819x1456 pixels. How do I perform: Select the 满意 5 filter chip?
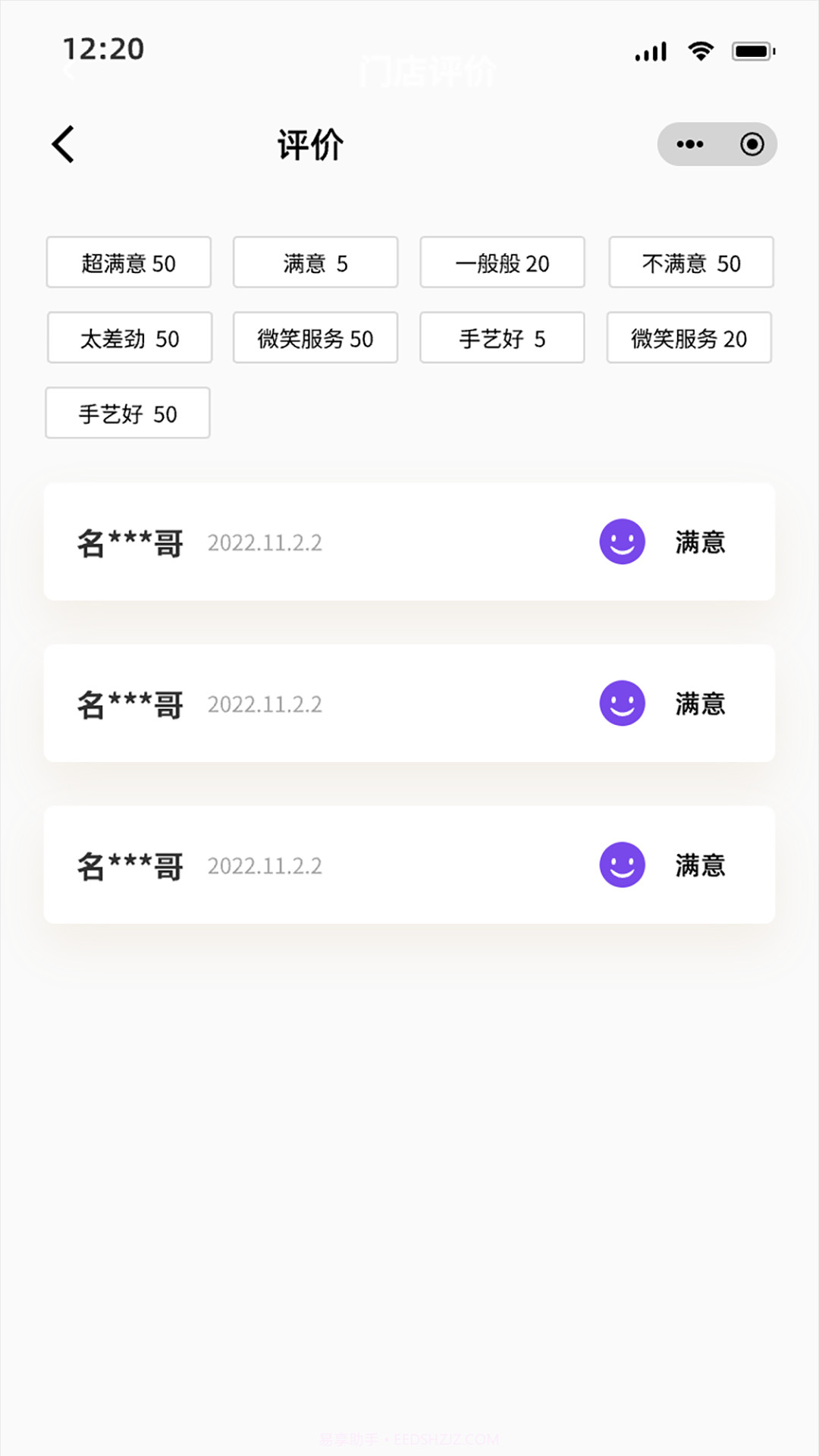tap(315, 262)
